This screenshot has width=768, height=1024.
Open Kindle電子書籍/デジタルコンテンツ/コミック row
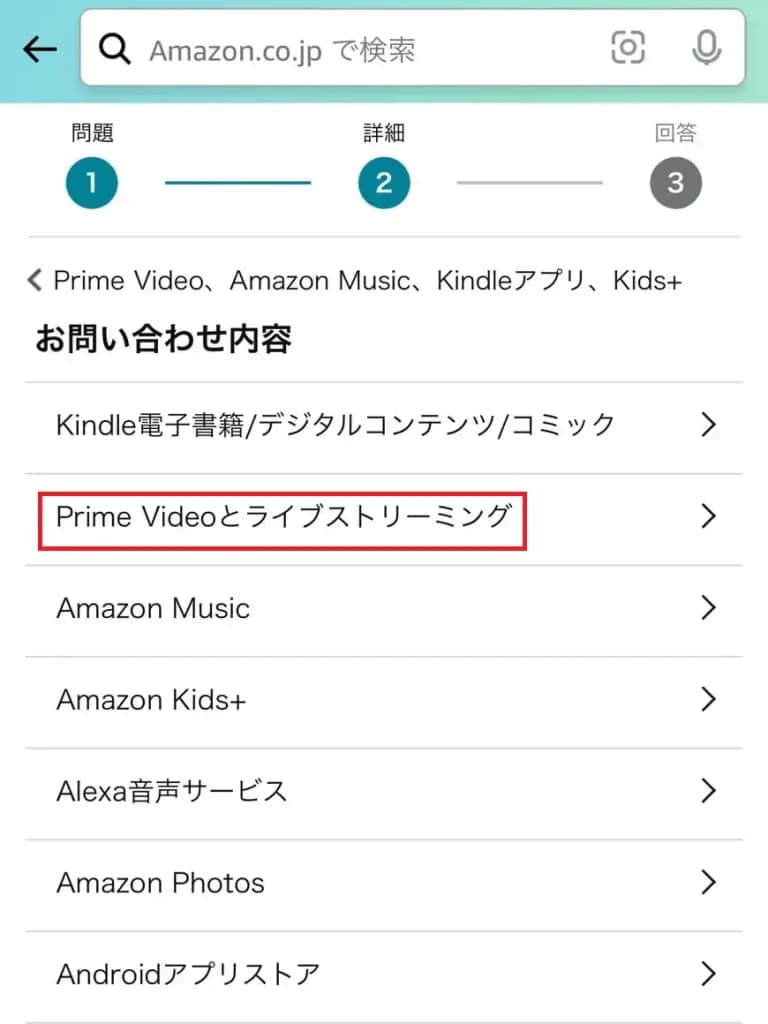(x=384, y=426)
